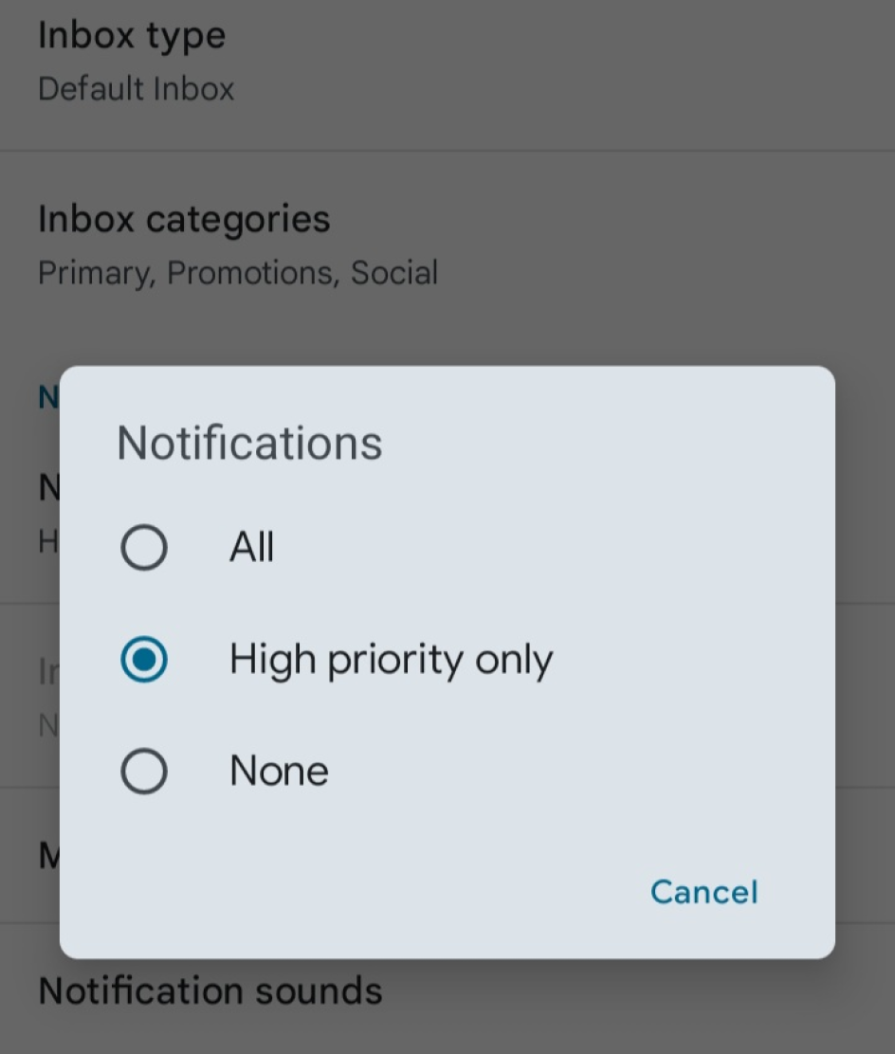Cancel the Notifications dialog

703,892
